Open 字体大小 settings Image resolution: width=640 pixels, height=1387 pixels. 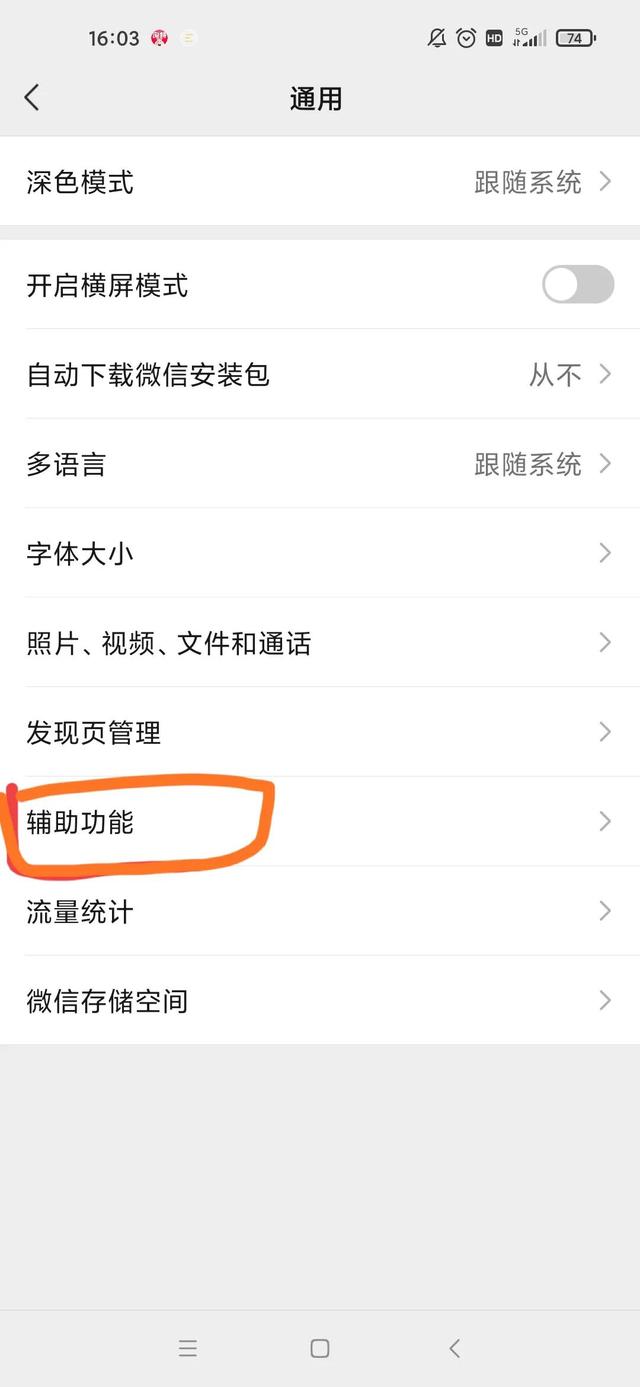320,553
